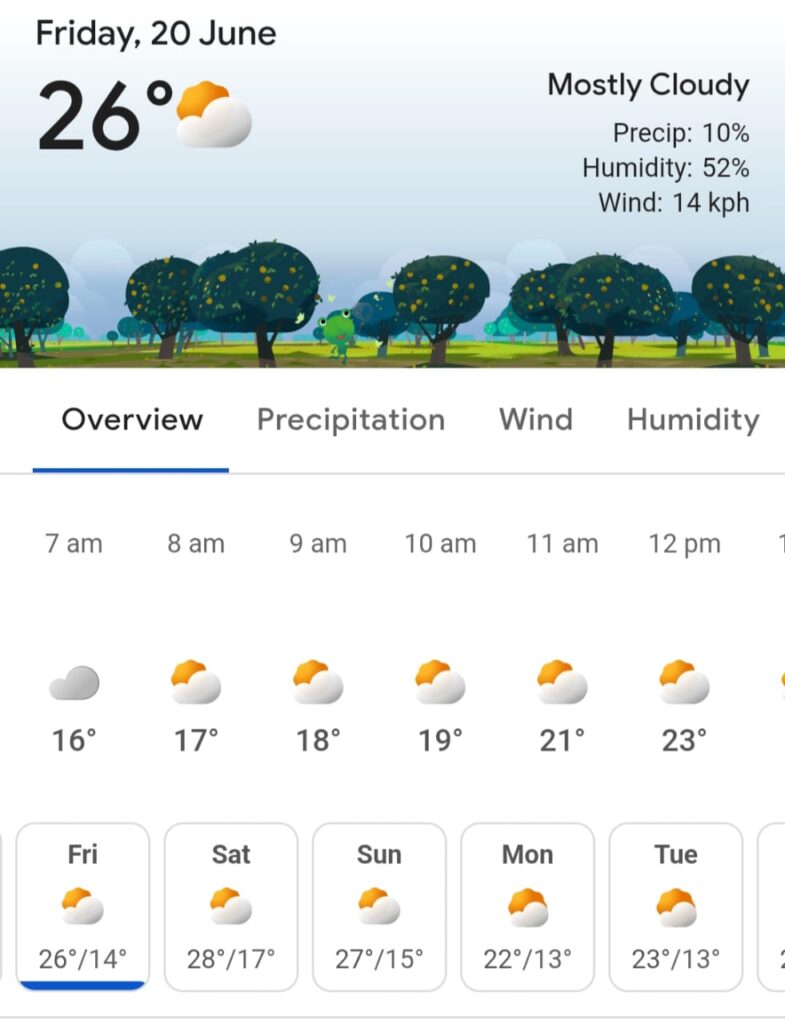This screenshot has width=785, height=1024.
Task: Choose the Tuesday forecast card
Action: point(675,906)
